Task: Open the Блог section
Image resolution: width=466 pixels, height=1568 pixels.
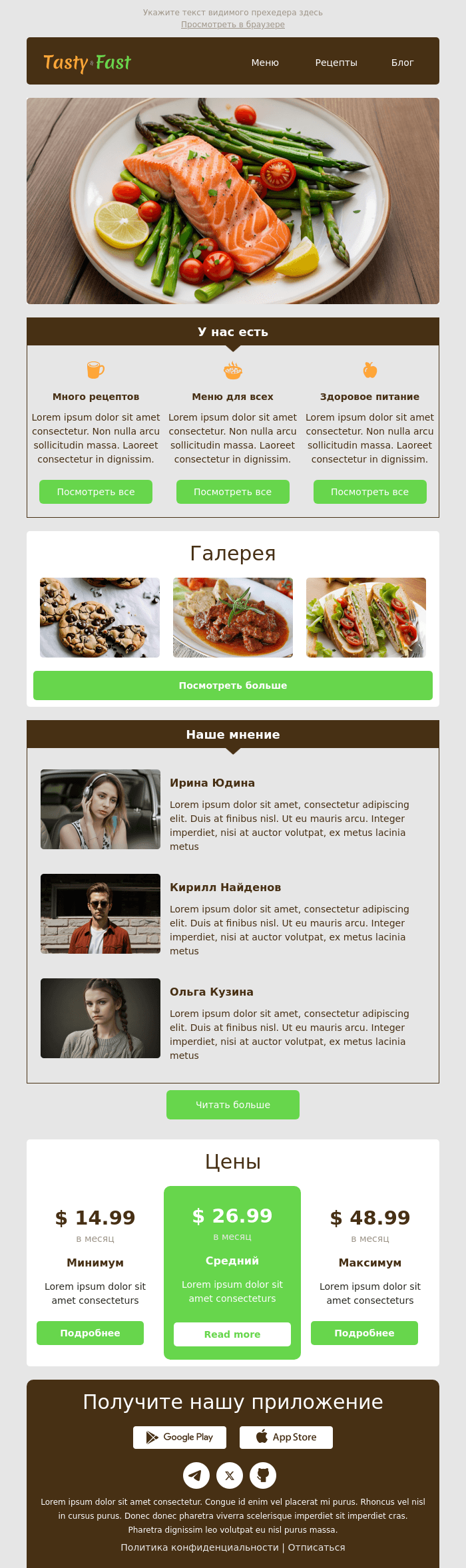Action: 402,63
